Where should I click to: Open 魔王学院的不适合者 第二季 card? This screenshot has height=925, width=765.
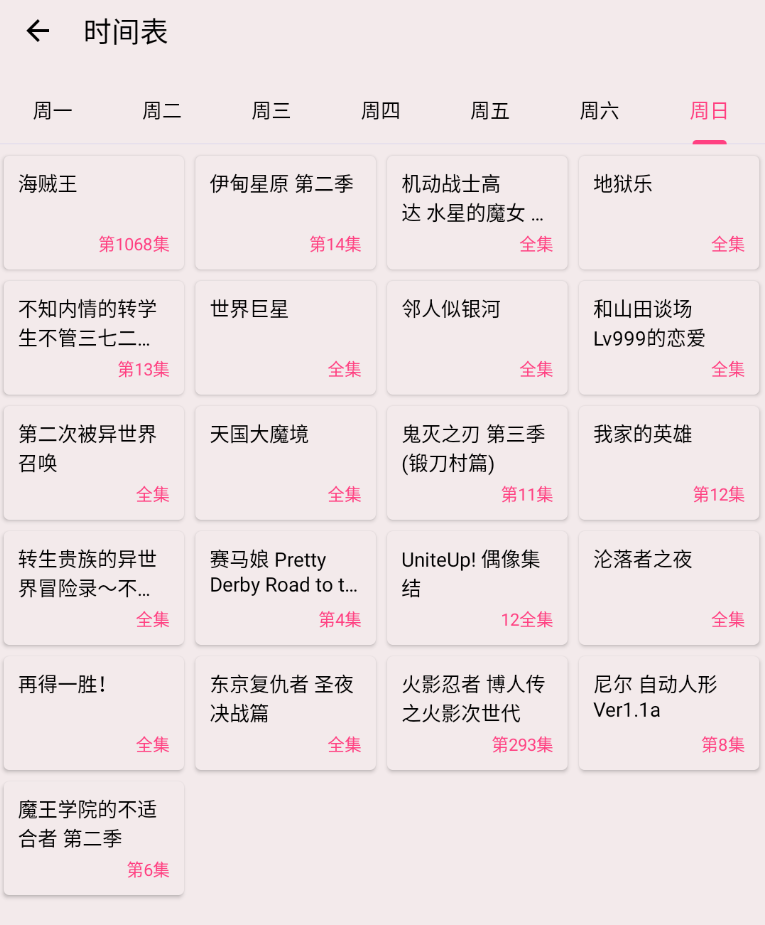coord(94,837)
